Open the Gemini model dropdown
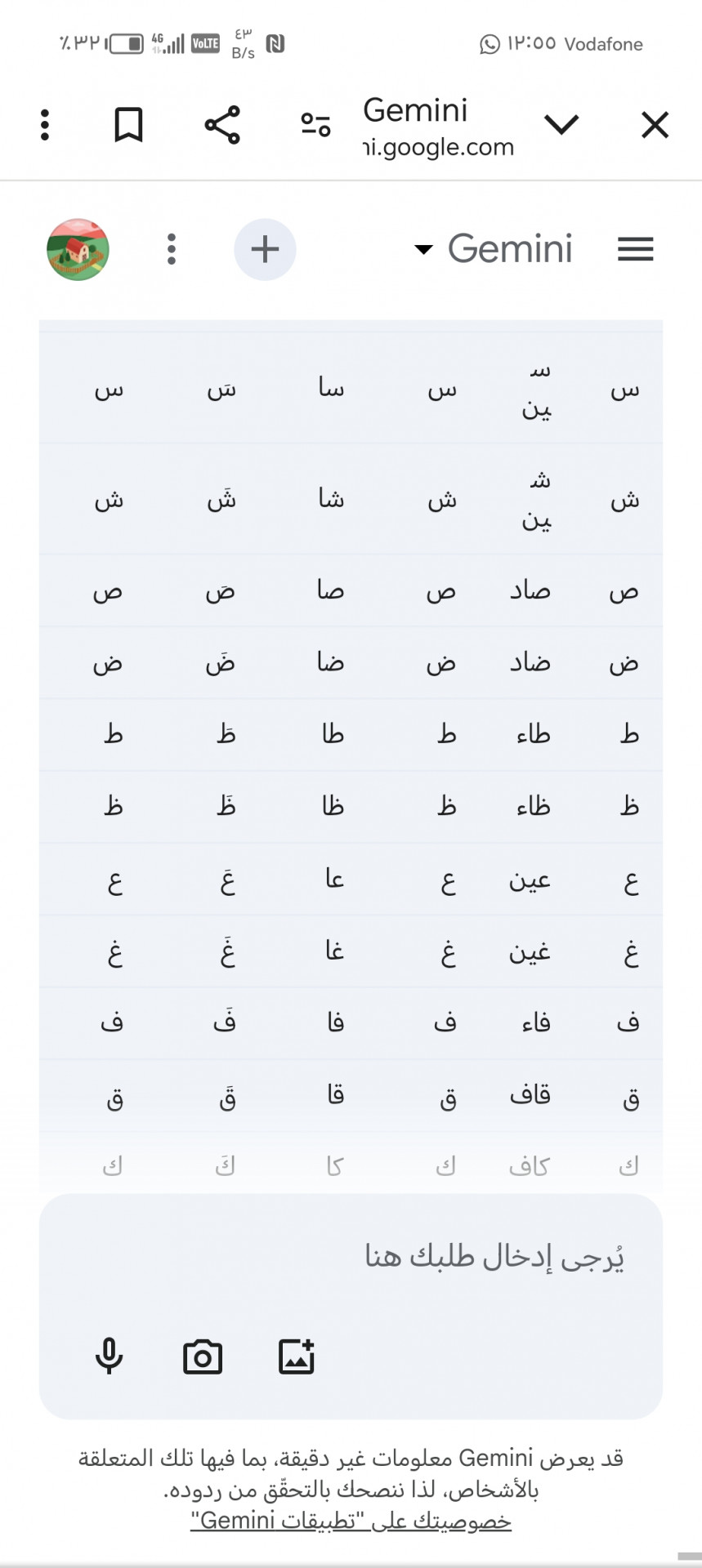 pos(494,248)
